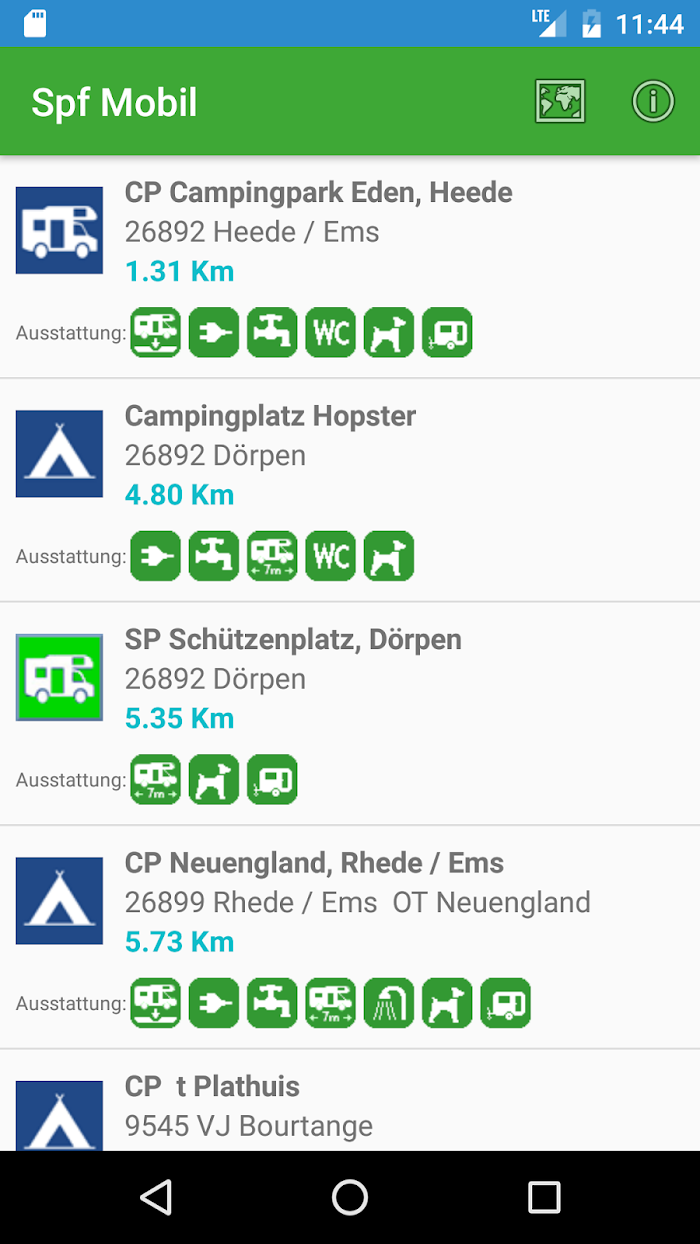Open the map view icon
The height and width of the screenshot is (1244, 700).
click(x=560, y=102)
